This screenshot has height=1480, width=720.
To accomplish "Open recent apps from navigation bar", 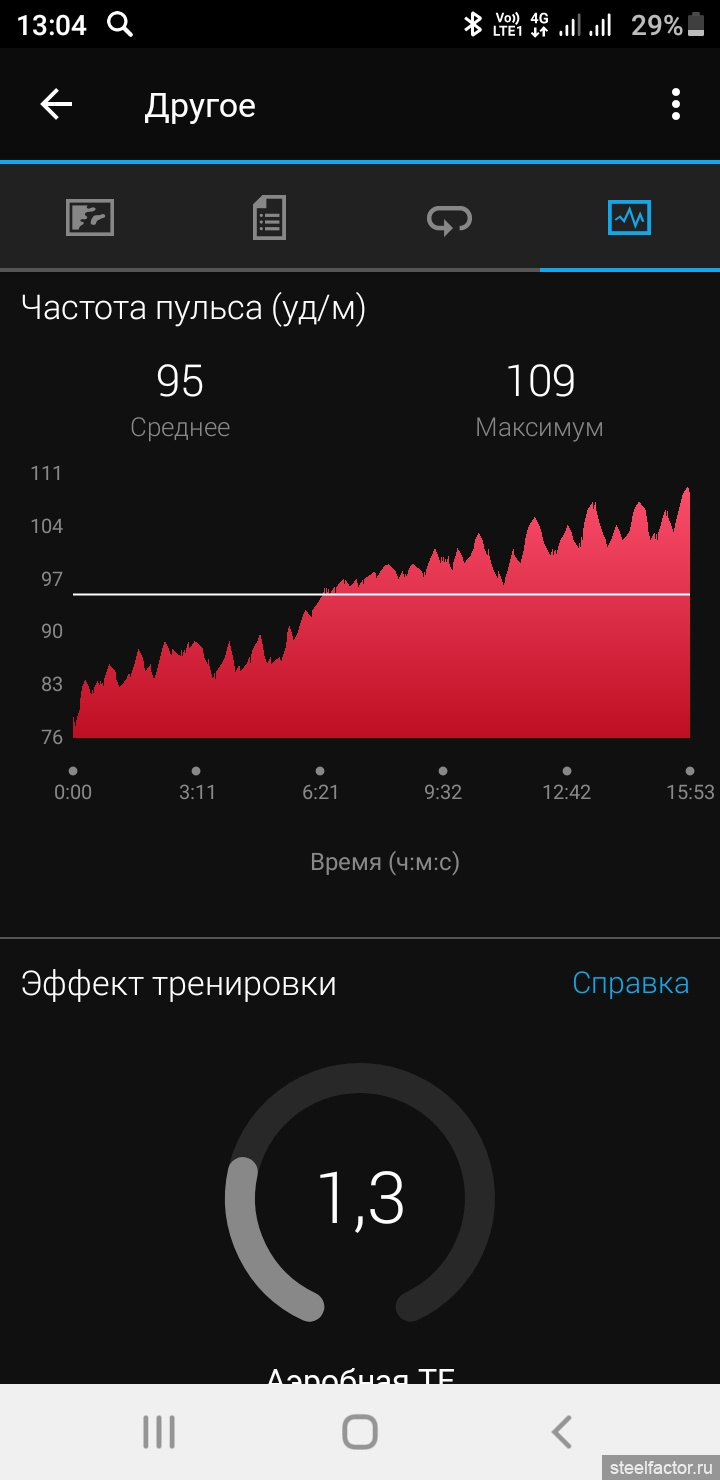I will pyautogui.click(x=159, y=1432).
